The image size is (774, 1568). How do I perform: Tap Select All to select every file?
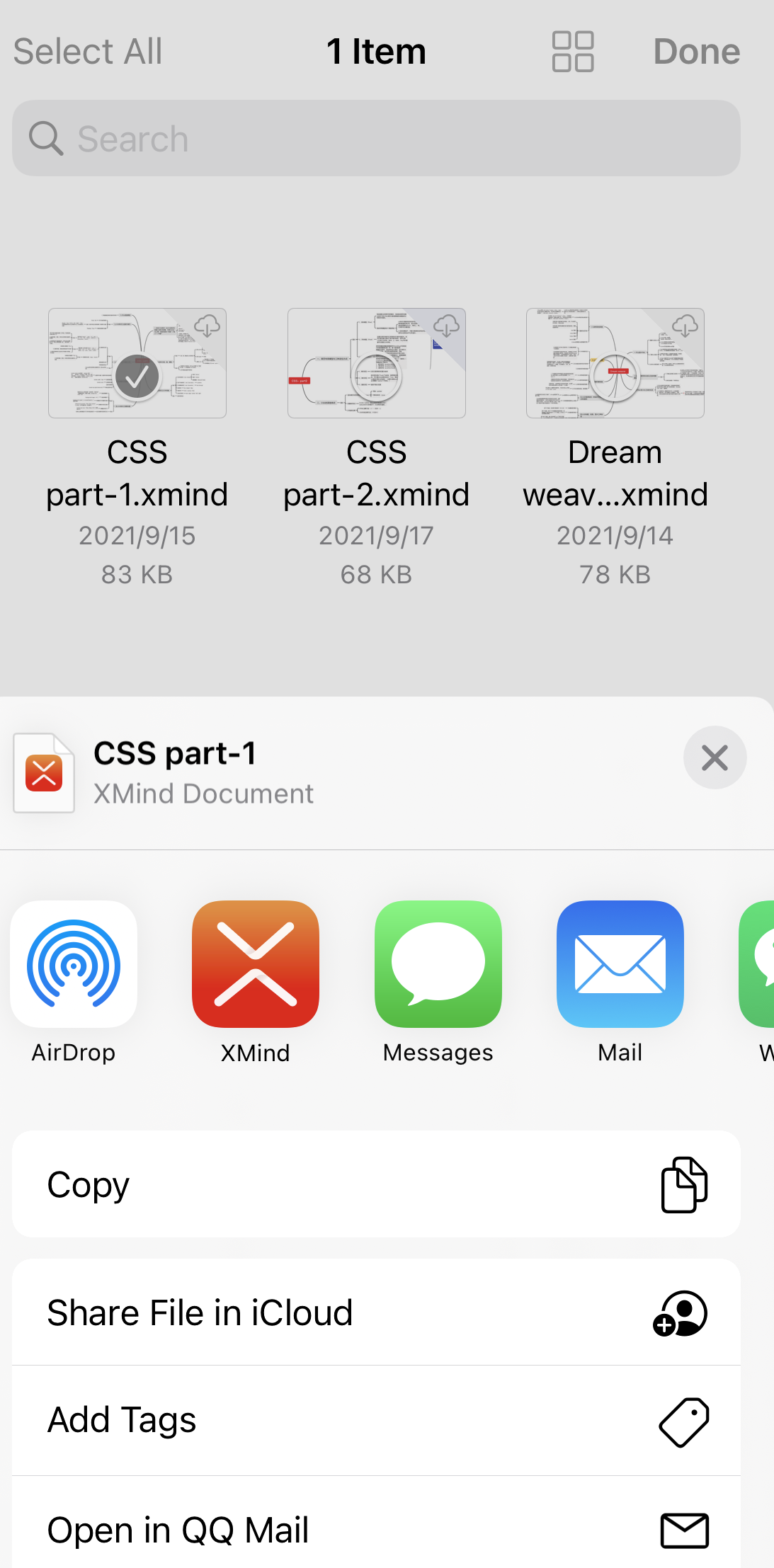87,51
